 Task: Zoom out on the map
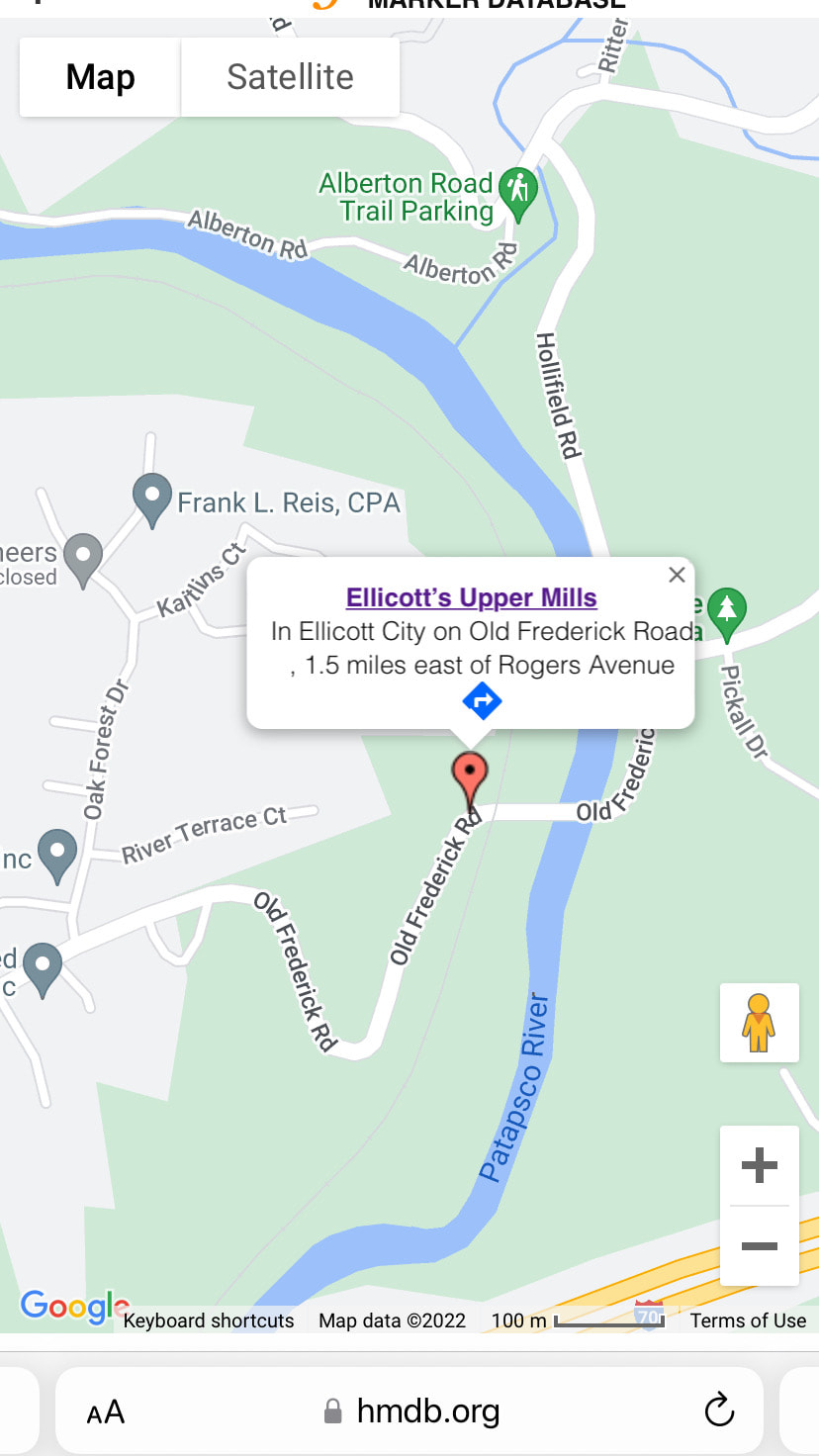click(x=759, y=1246)
